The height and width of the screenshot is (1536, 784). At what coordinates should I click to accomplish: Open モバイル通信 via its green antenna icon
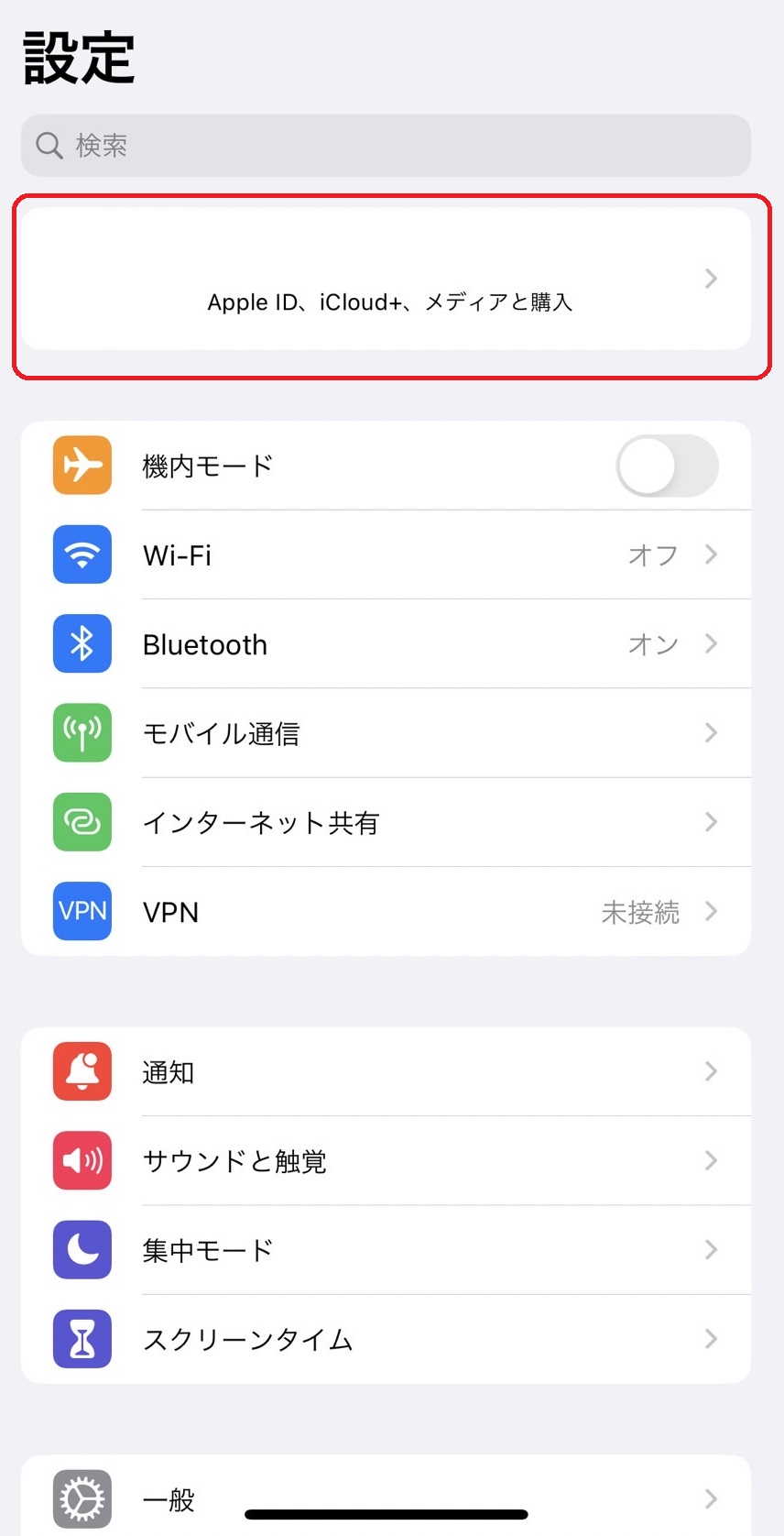point(82,733)
